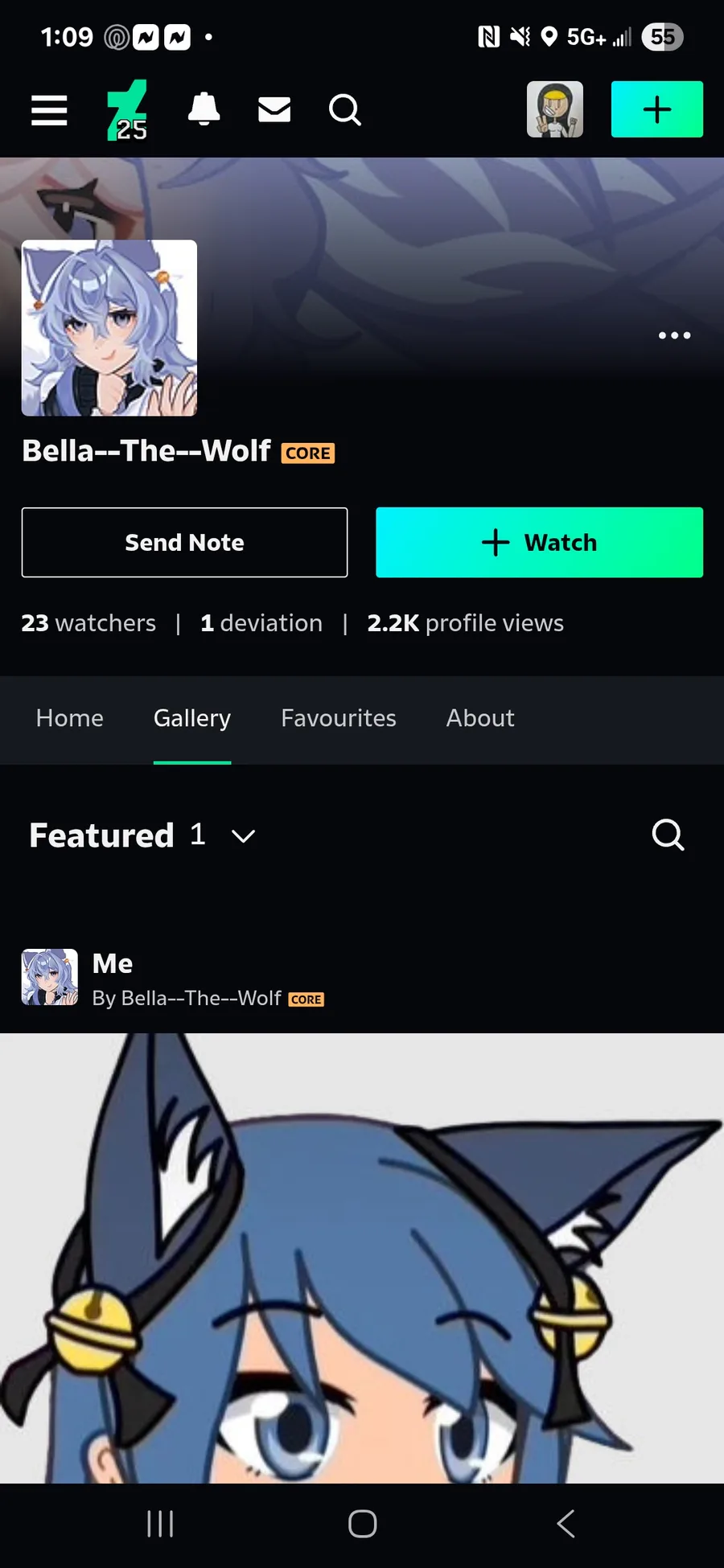Tap the DeviantArt logo to go home
724x1568 pixels.
pyautogui.click(x=127, y=110)
